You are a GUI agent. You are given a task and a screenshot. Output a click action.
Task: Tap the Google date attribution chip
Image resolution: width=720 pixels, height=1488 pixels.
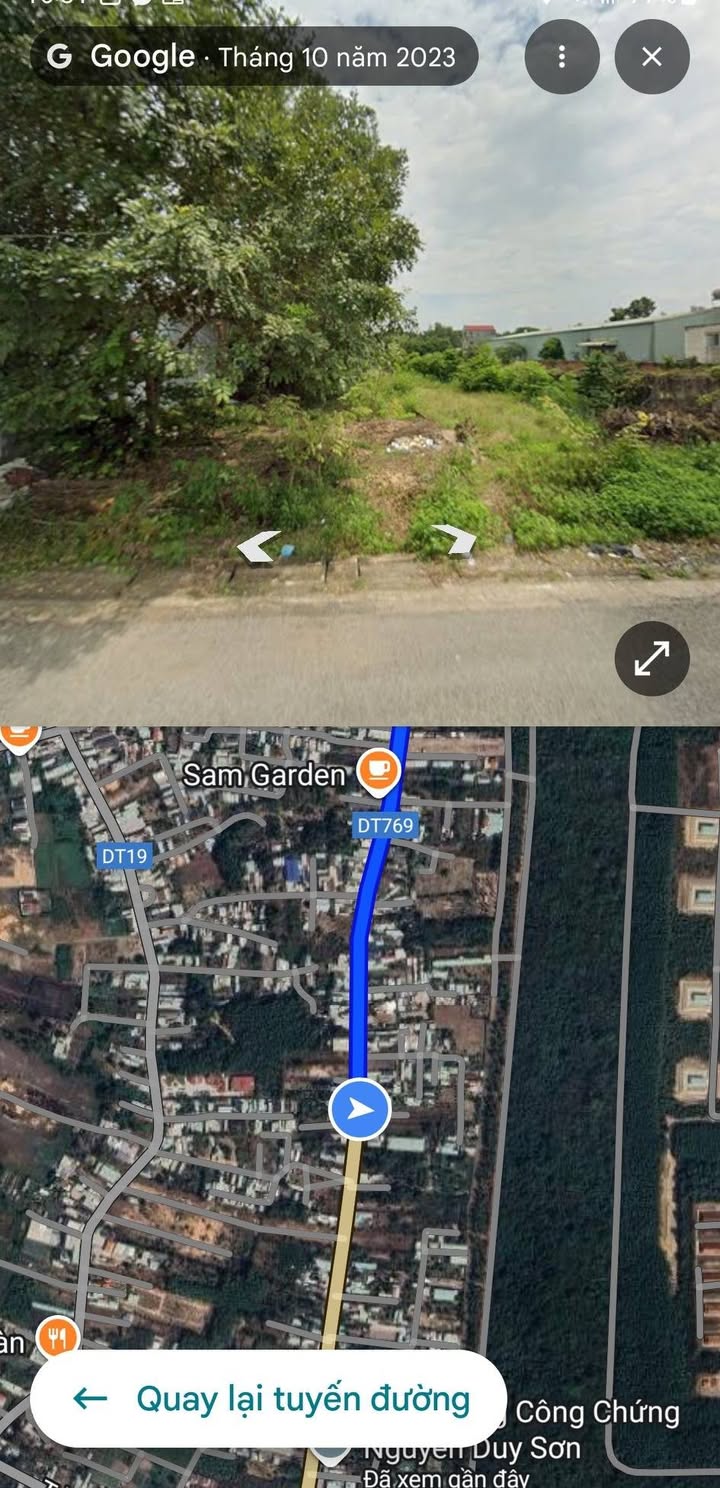[254, 57]
